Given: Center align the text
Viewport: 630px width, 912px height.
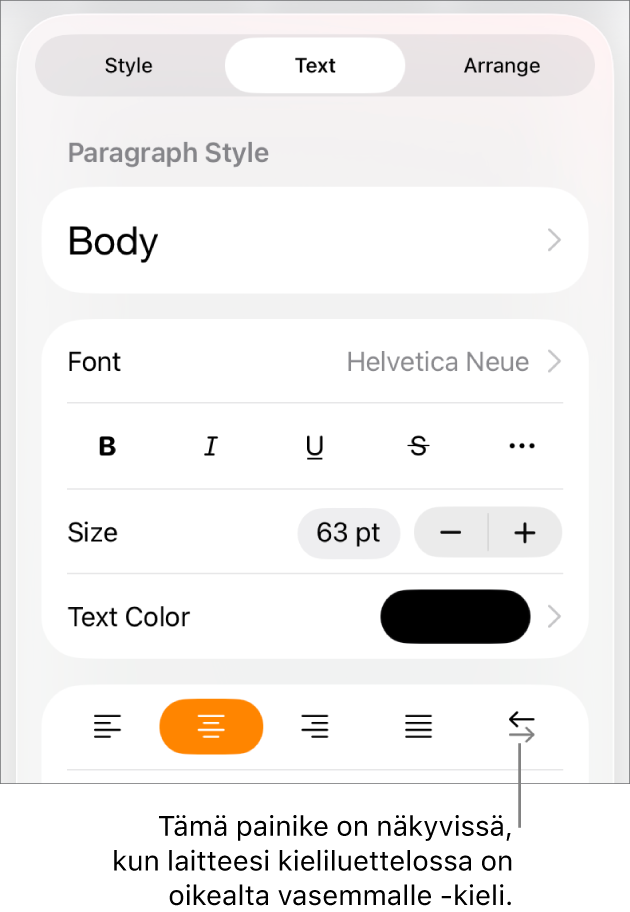Looking at the screenshot, I should click(x=211, y=727).
